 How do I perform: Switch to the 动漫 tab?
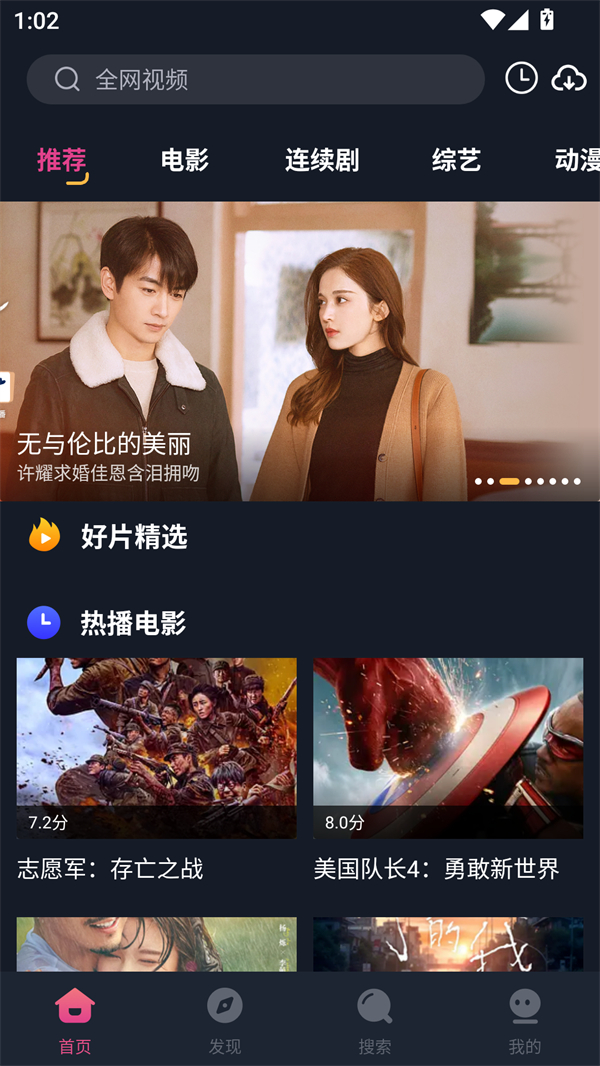pyautogui.click(x=576, y=160)
